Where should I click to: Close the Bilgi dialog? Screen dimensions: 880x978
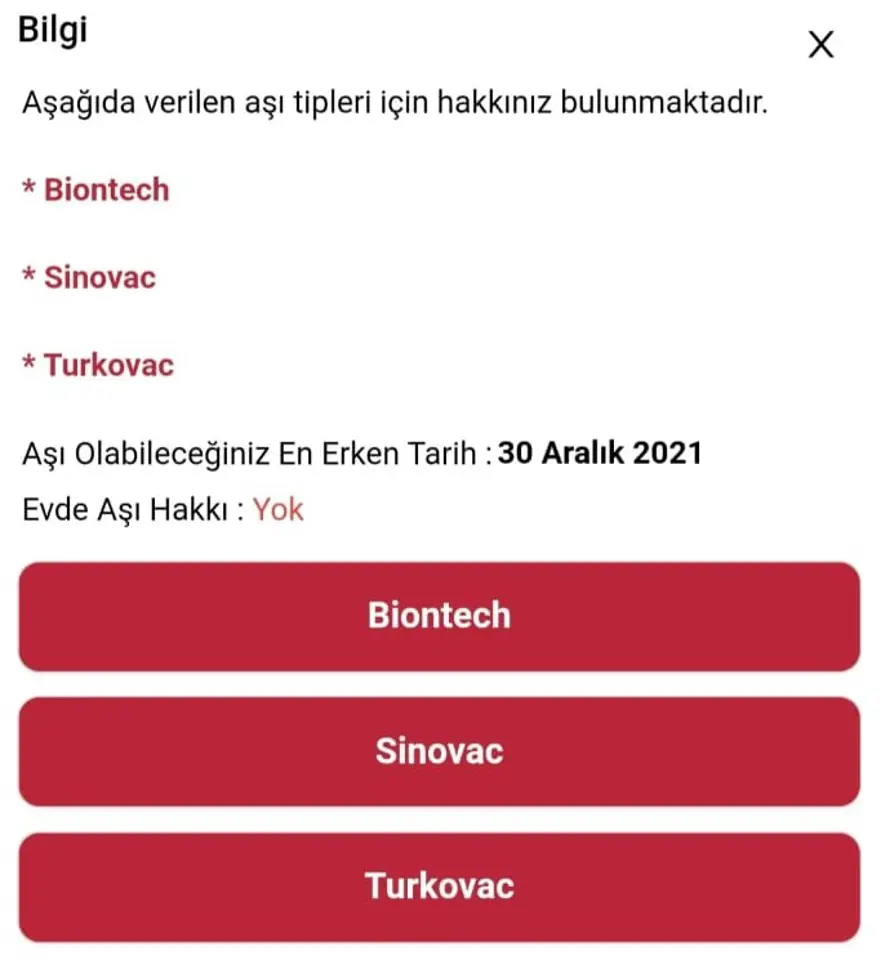point(820,45)
